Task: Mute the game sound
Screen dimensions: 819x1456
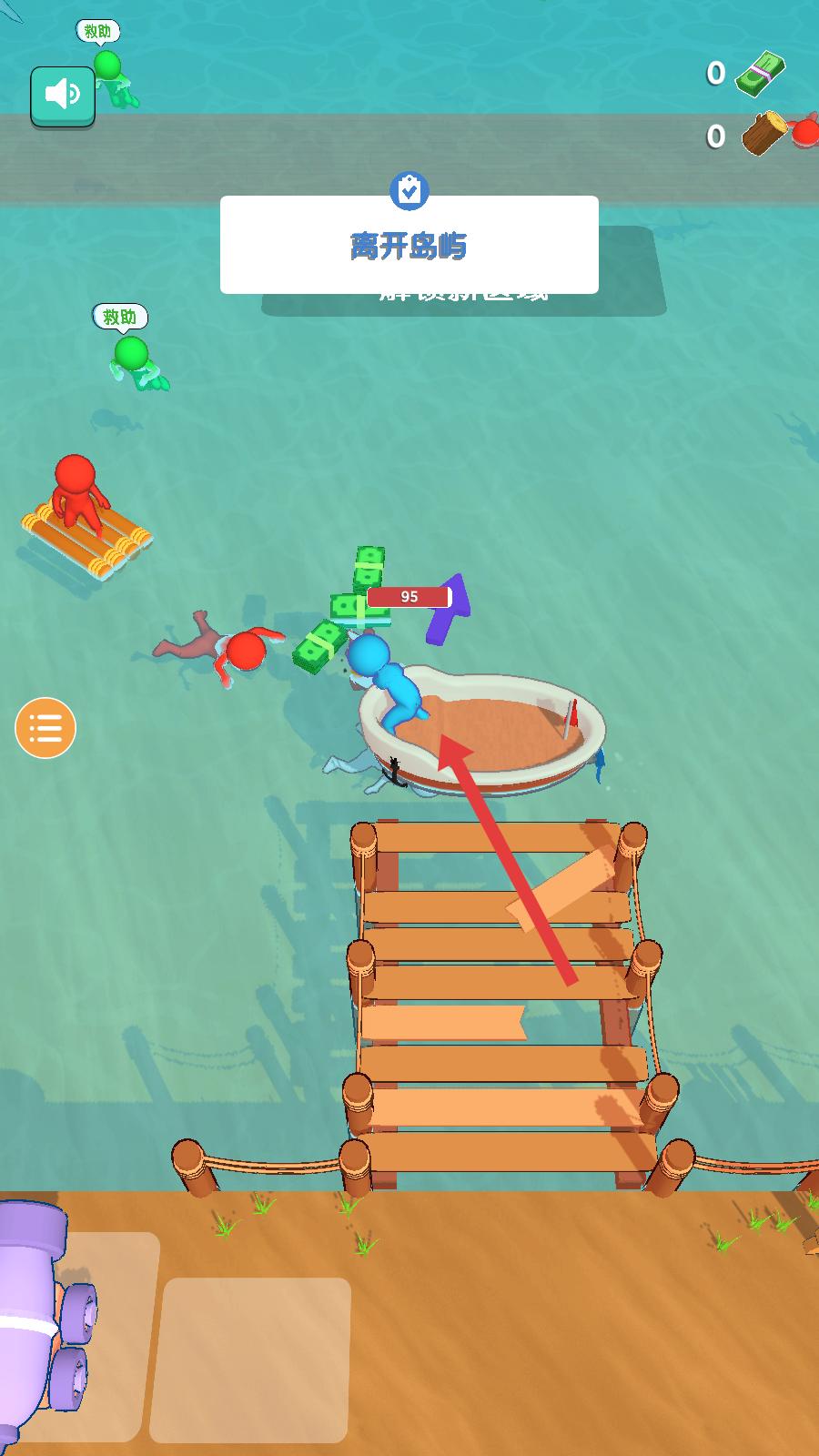Action: point(63,95)
